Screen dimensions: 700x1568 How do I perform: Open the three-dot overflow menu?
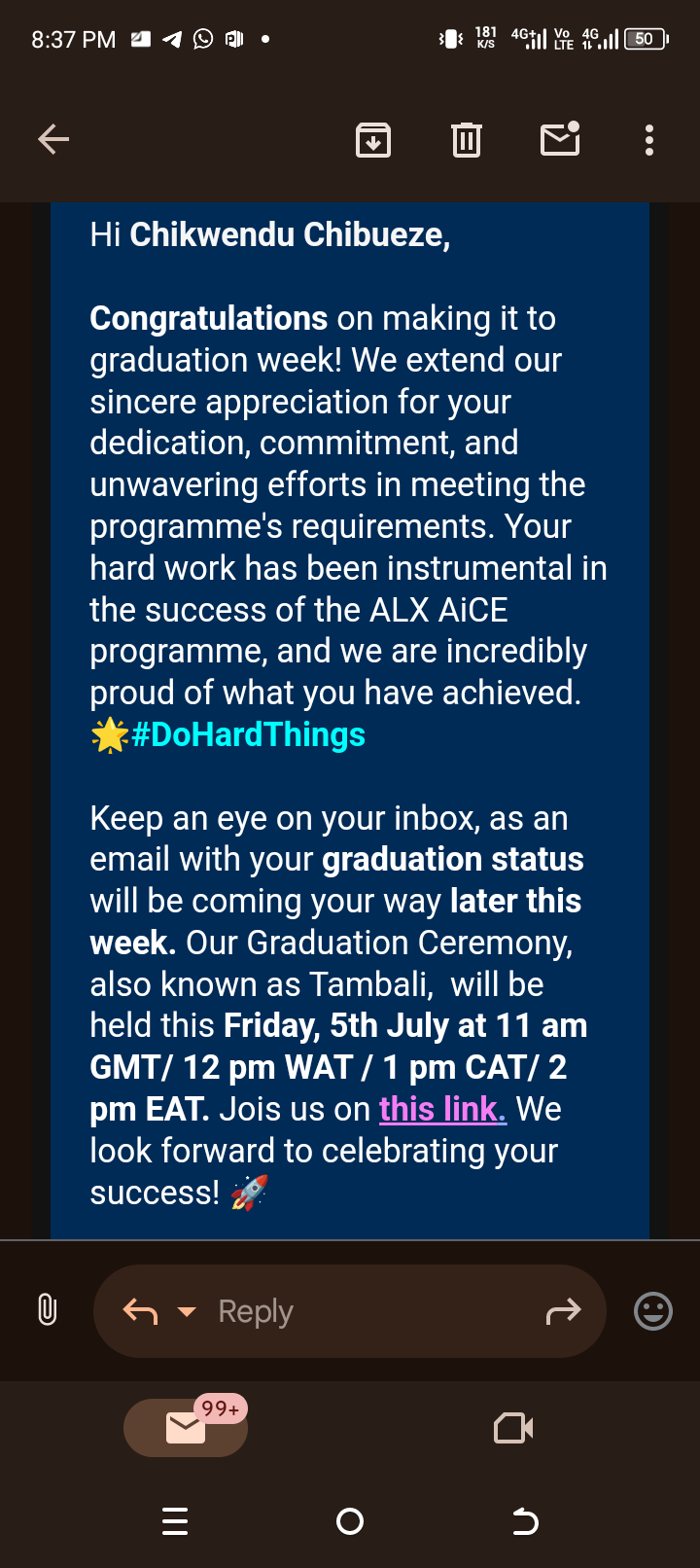tap(649, 140)
